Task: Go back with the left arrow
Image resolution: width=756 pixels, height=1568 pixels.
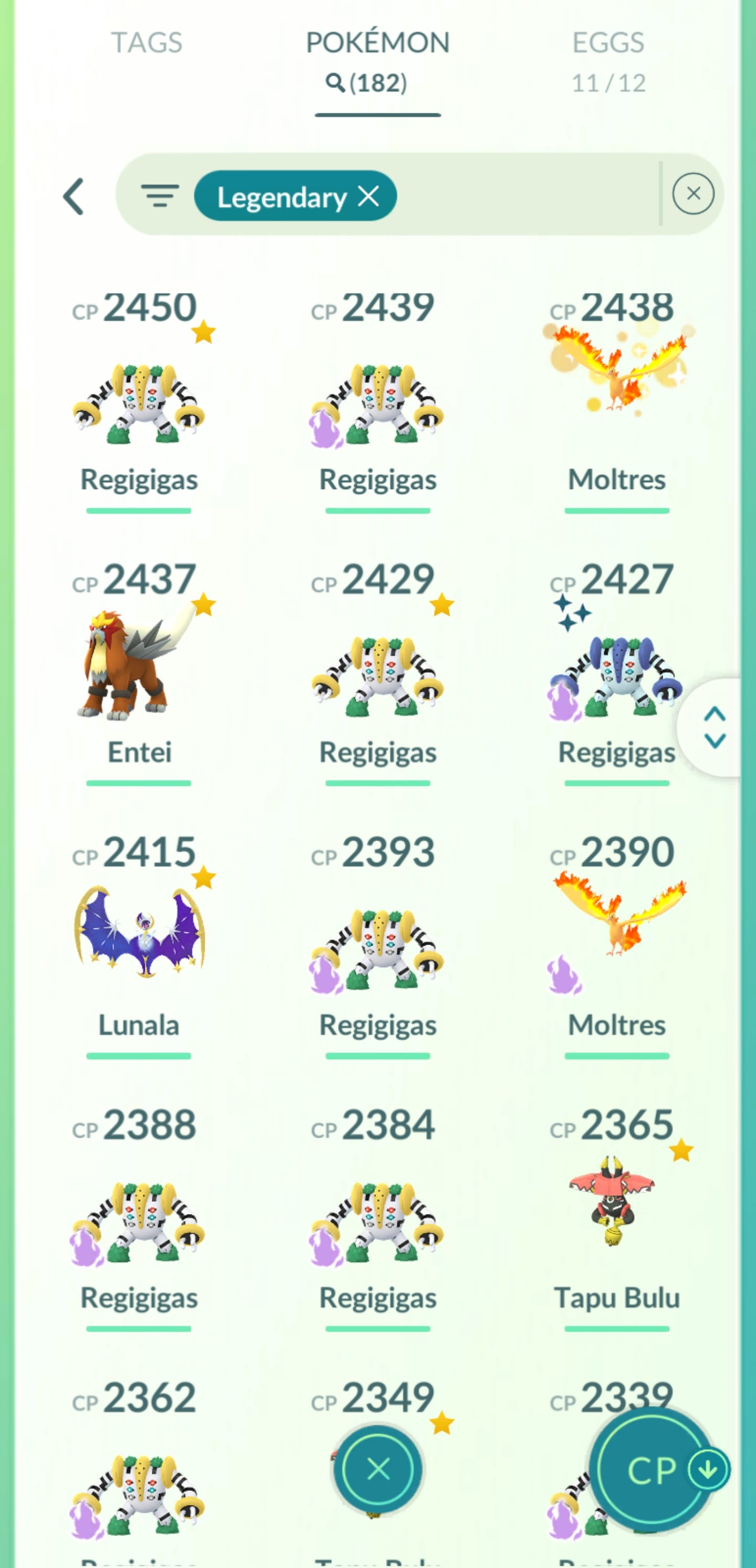Action: pos(73,196)
